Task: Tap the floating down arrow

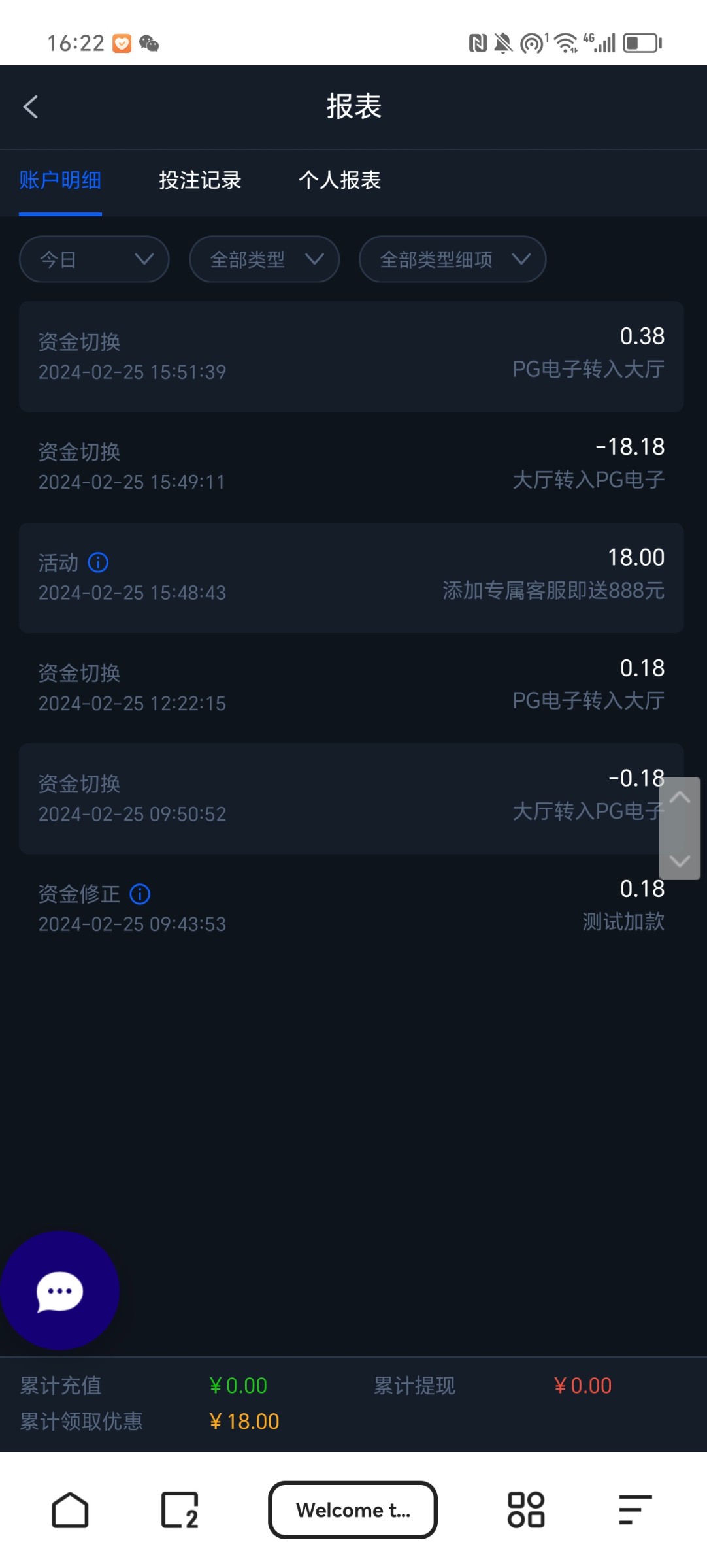Action: [680, 860]
